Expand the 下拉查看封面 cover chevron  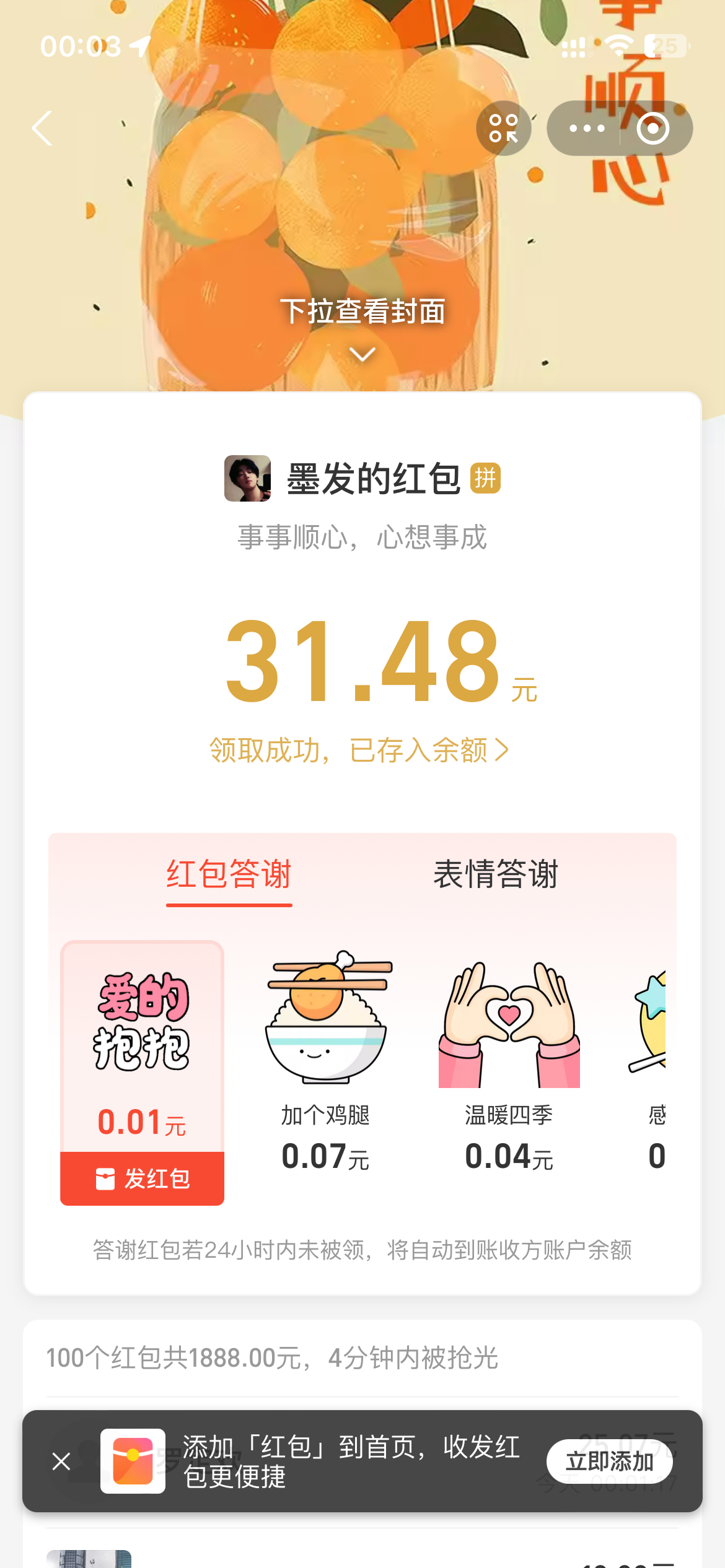pos(362,354)
